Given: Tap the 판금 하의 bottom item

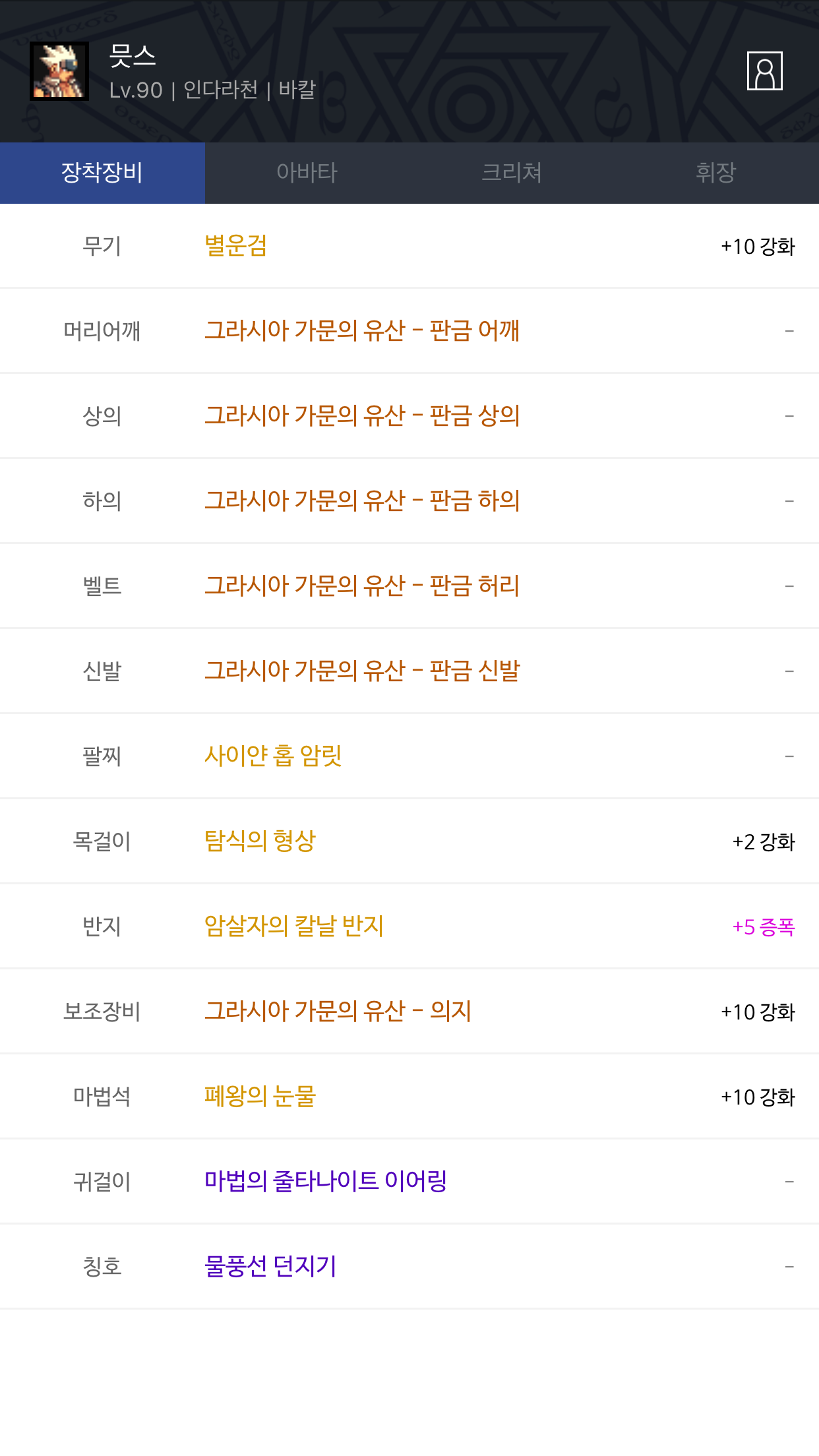Looking at the screenshot, I should coord(362,501).
